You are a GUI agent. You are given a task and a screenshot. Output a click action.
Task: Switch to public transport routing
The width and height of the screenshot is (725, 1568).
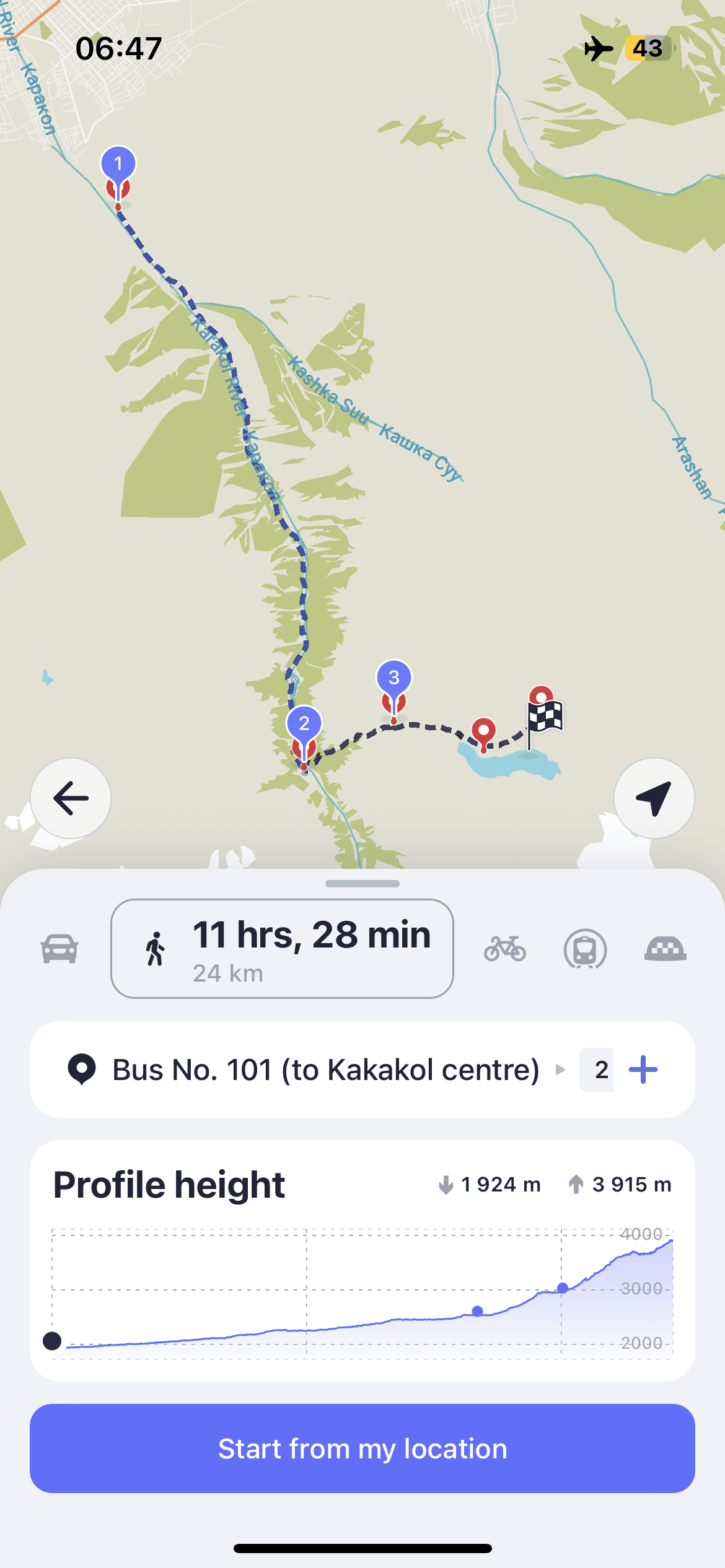pos(585,949)
